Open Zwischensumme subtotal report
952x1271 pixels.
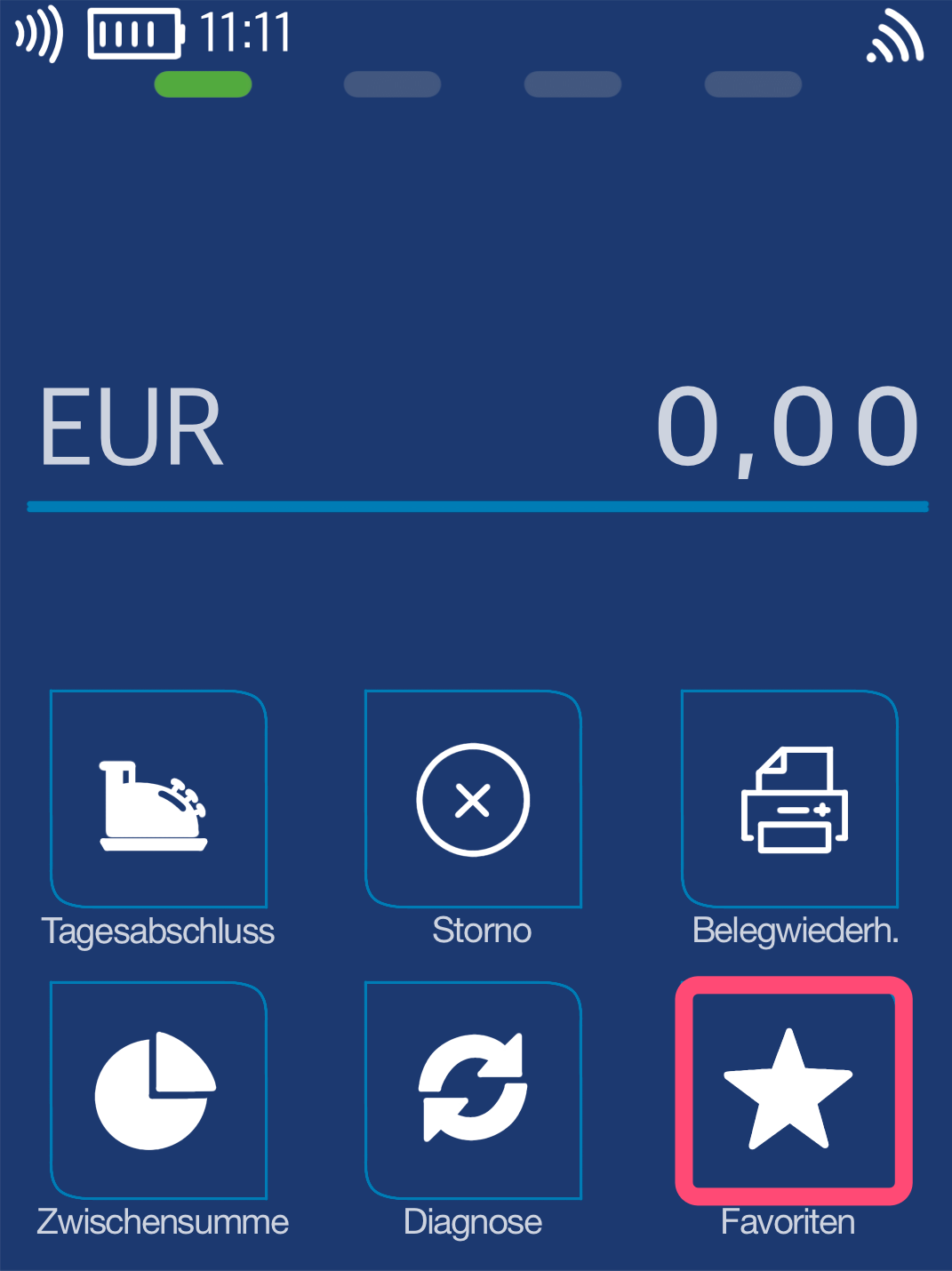pyautogui.click(x=158, y=1091)
